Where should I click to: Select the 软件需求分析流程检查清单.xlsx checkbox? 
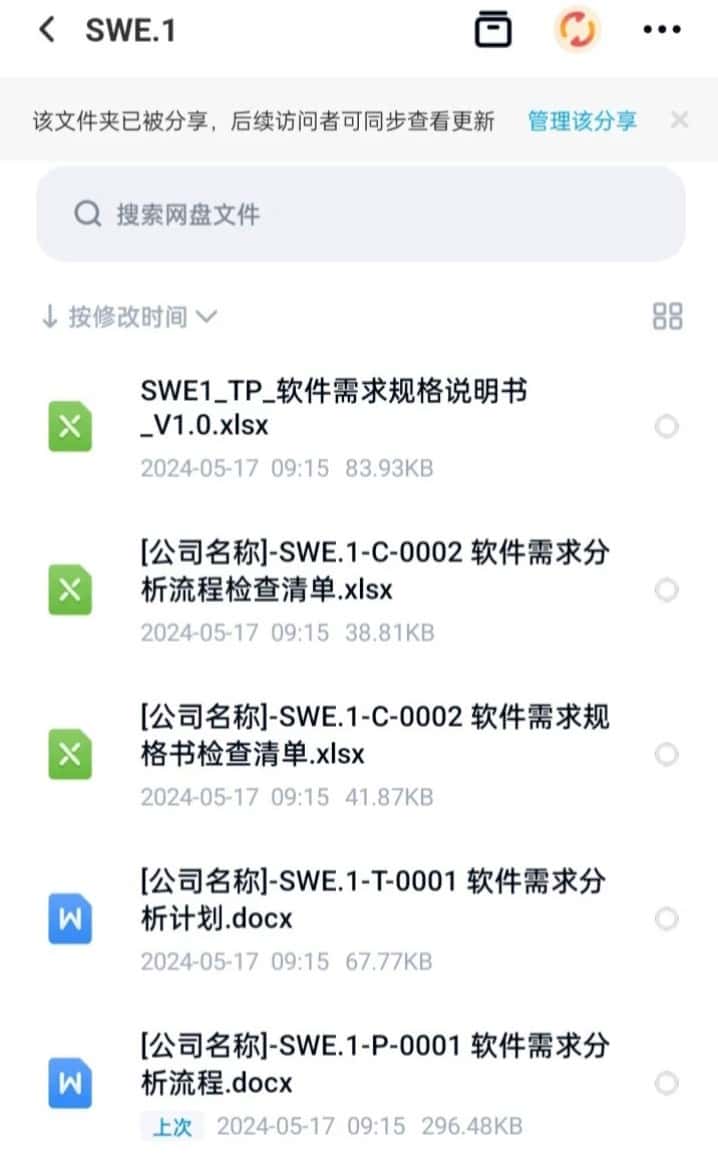tap(666, 590)
